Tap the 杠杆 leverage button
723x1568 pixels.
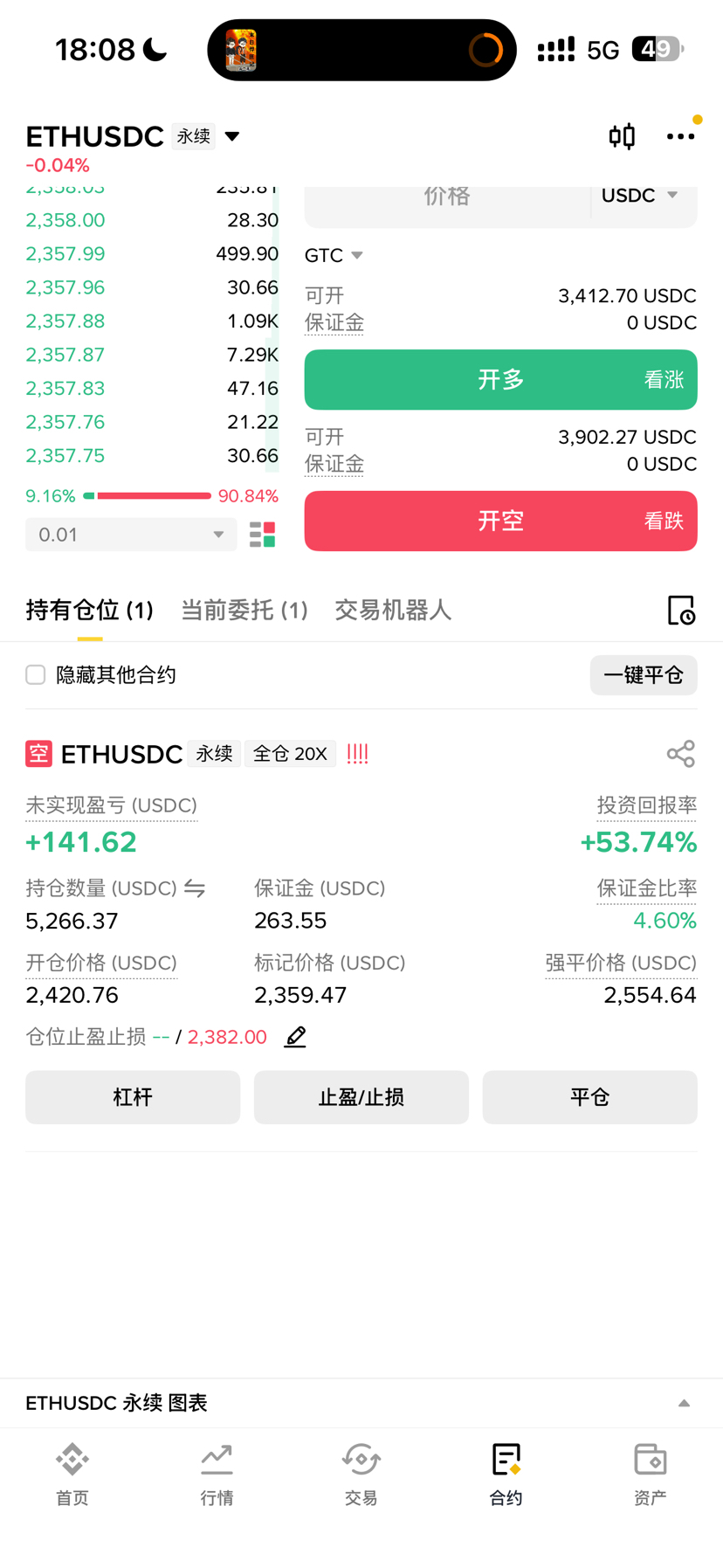point(133,1097)
